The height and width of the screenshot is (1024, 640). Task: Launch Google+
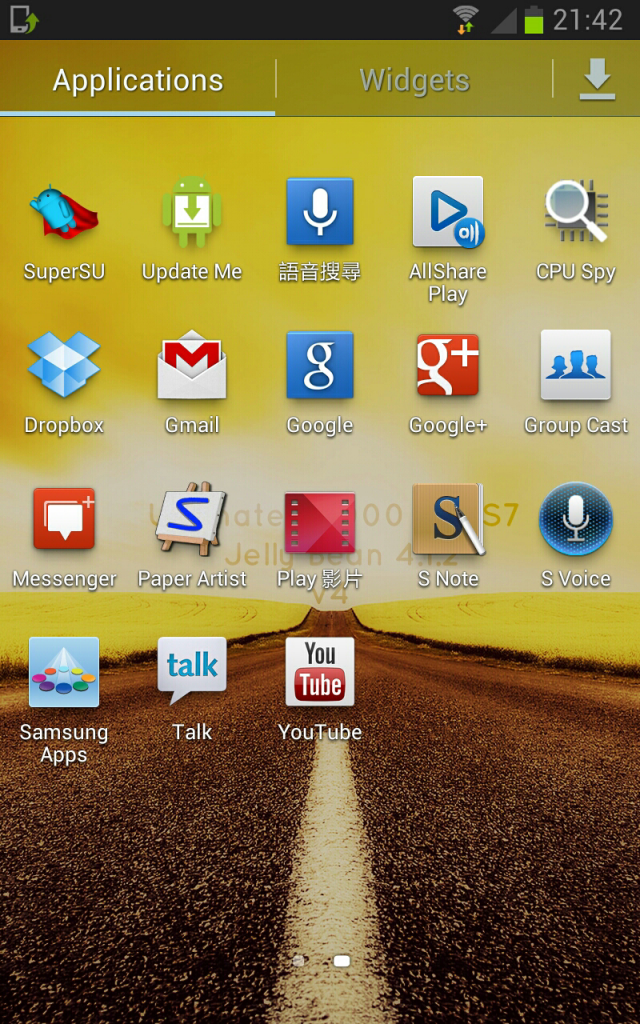pos(448,366)
